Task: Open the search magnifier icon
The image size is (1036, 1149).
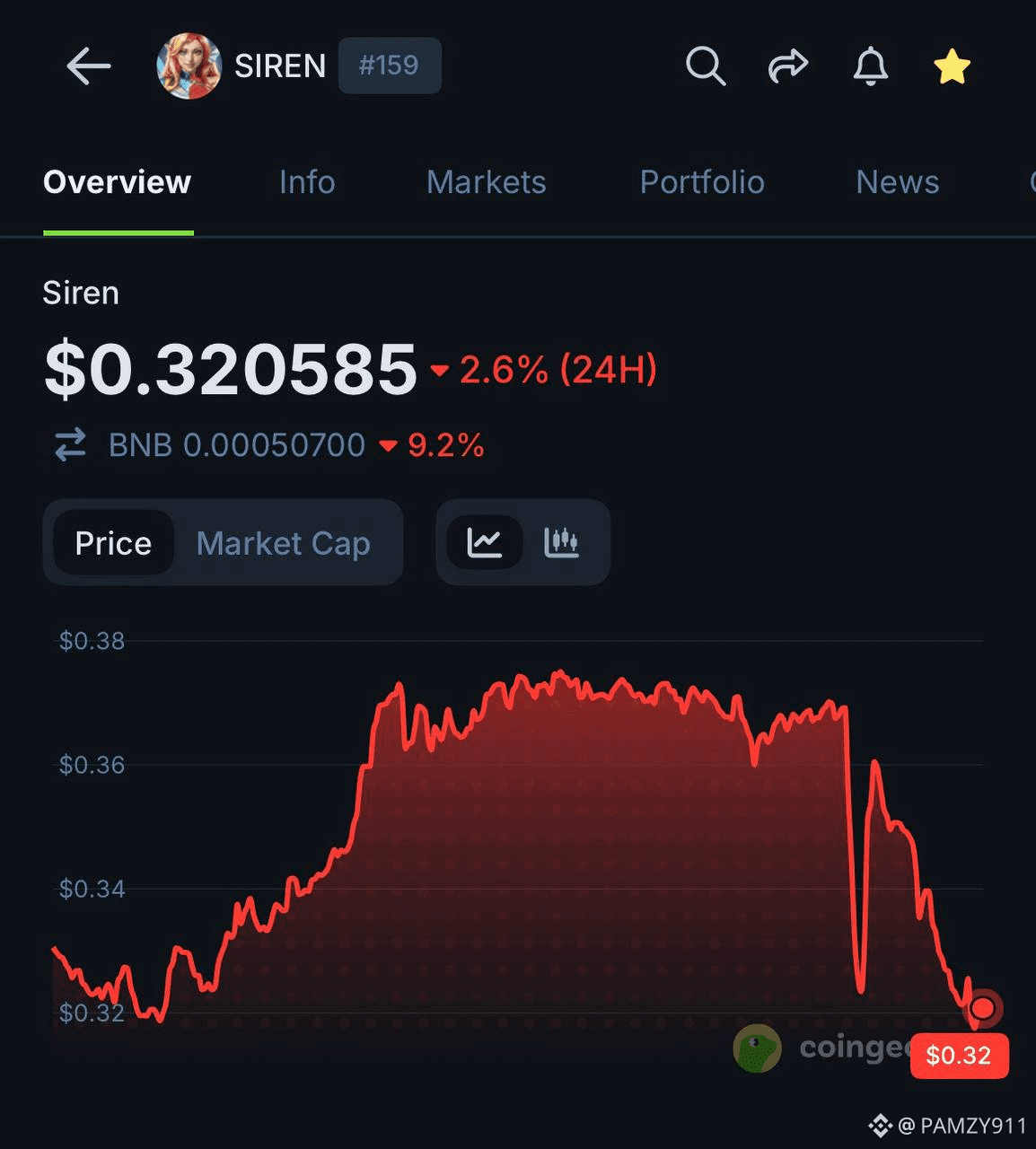Action: coord(705,66)
